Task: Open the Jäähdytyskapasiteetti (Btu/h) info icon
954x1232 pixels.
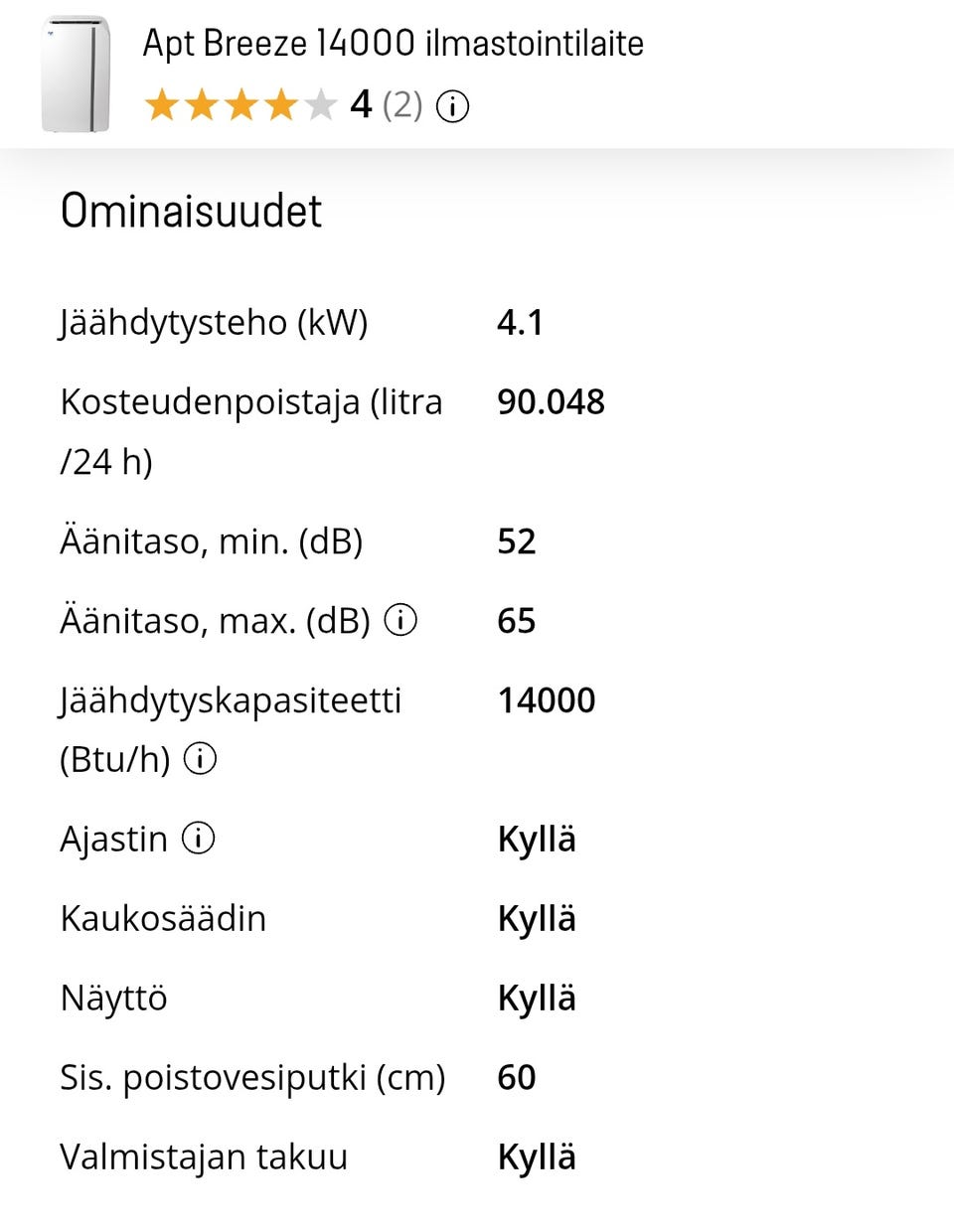Action: 201,759
